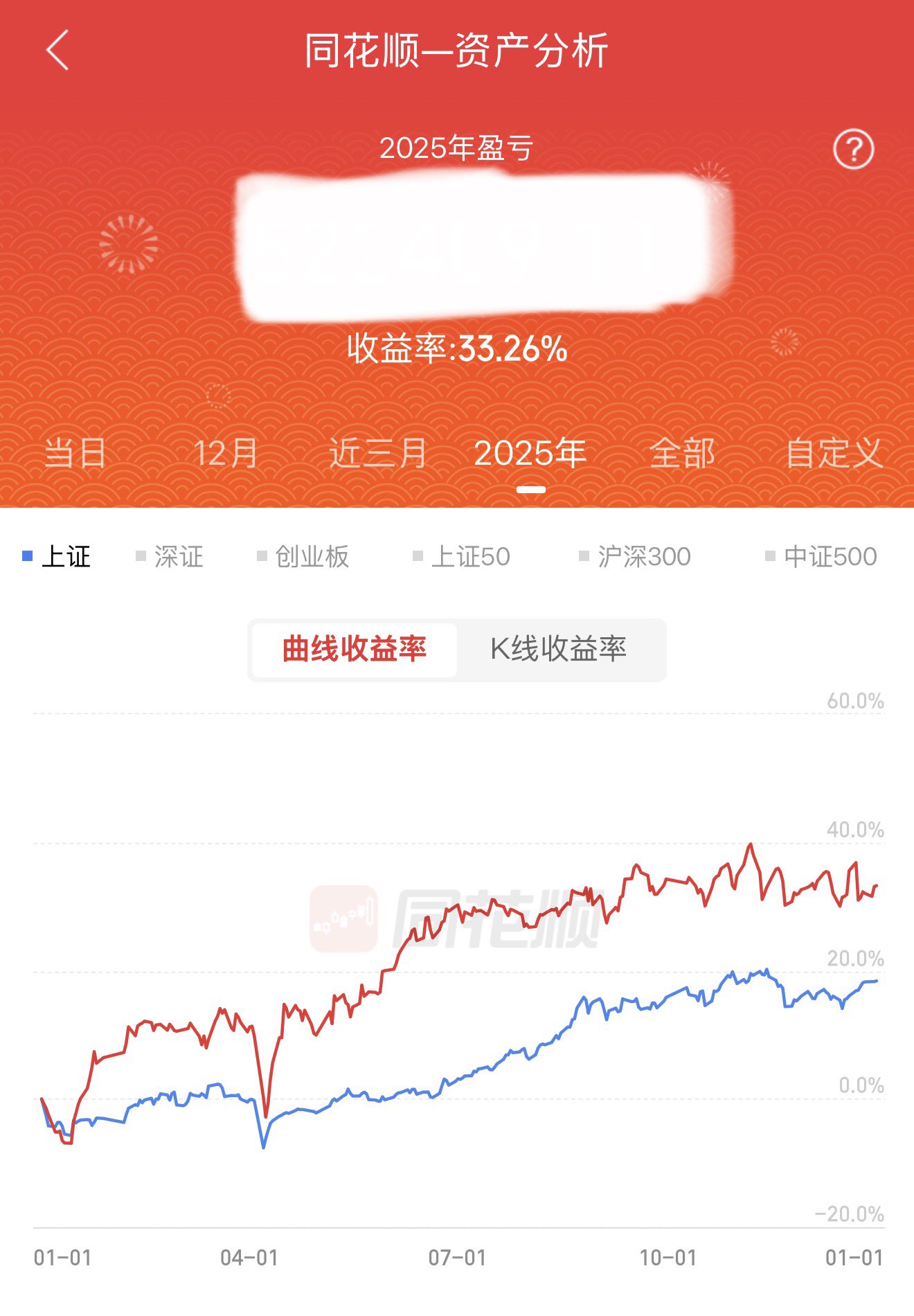
Task: Go back from 同花顺 asset analysis
Action: (x=58, y=50)
